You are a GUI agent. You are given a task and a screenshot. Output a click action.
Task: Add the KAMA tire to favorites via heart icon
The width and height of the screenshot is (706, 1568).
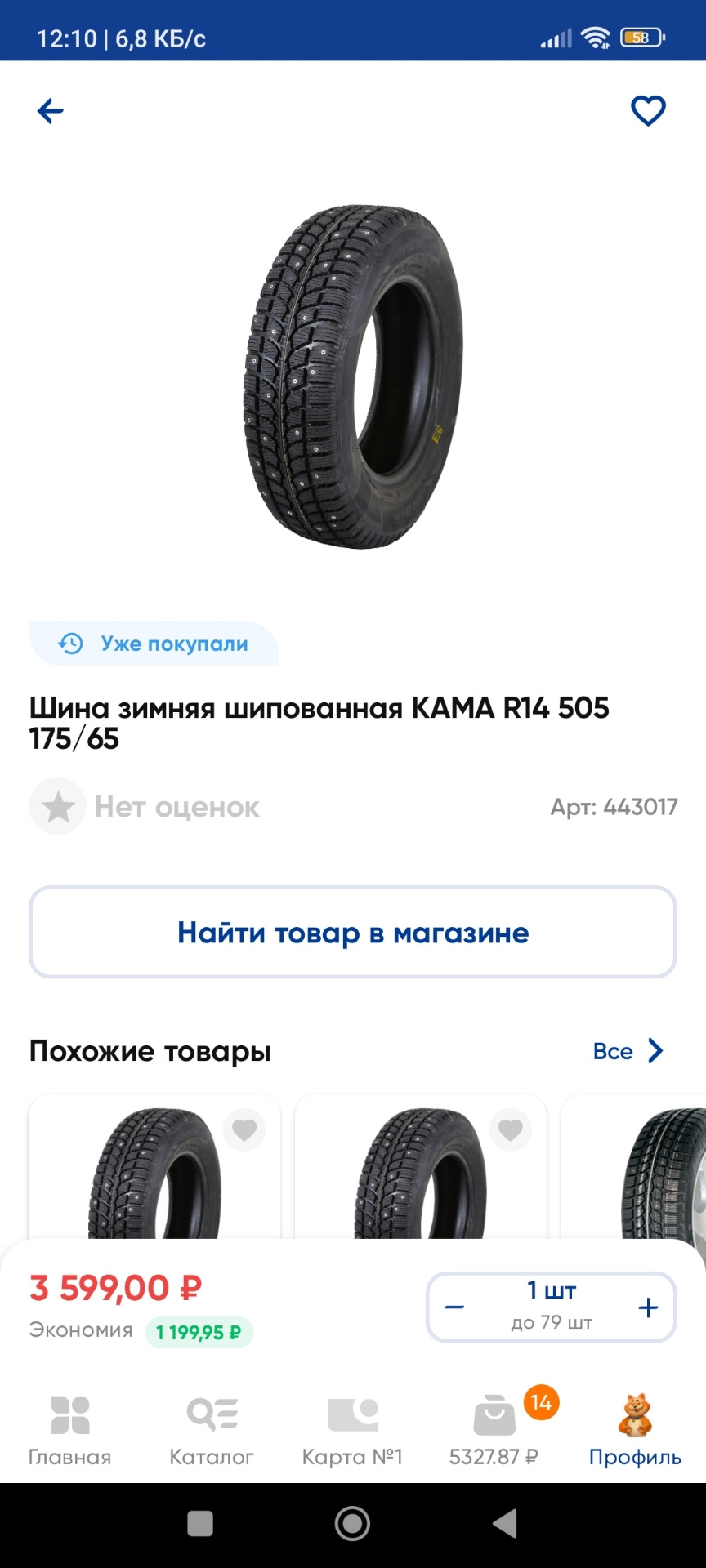click(646, 110)
